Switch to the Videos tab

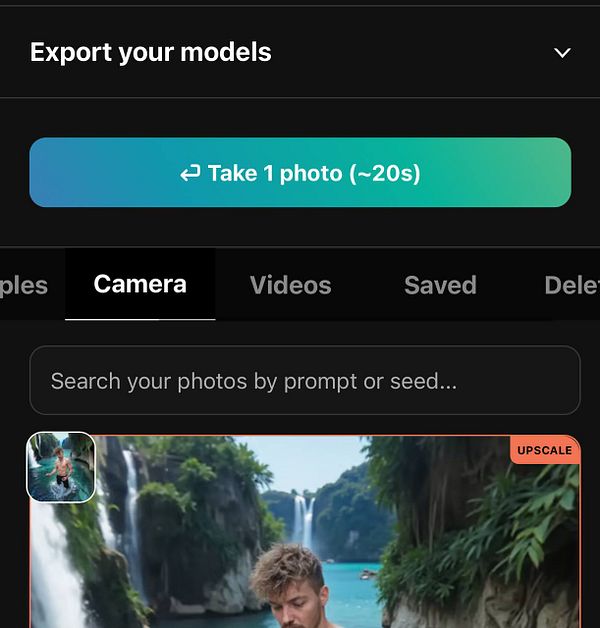pos(290,285)
